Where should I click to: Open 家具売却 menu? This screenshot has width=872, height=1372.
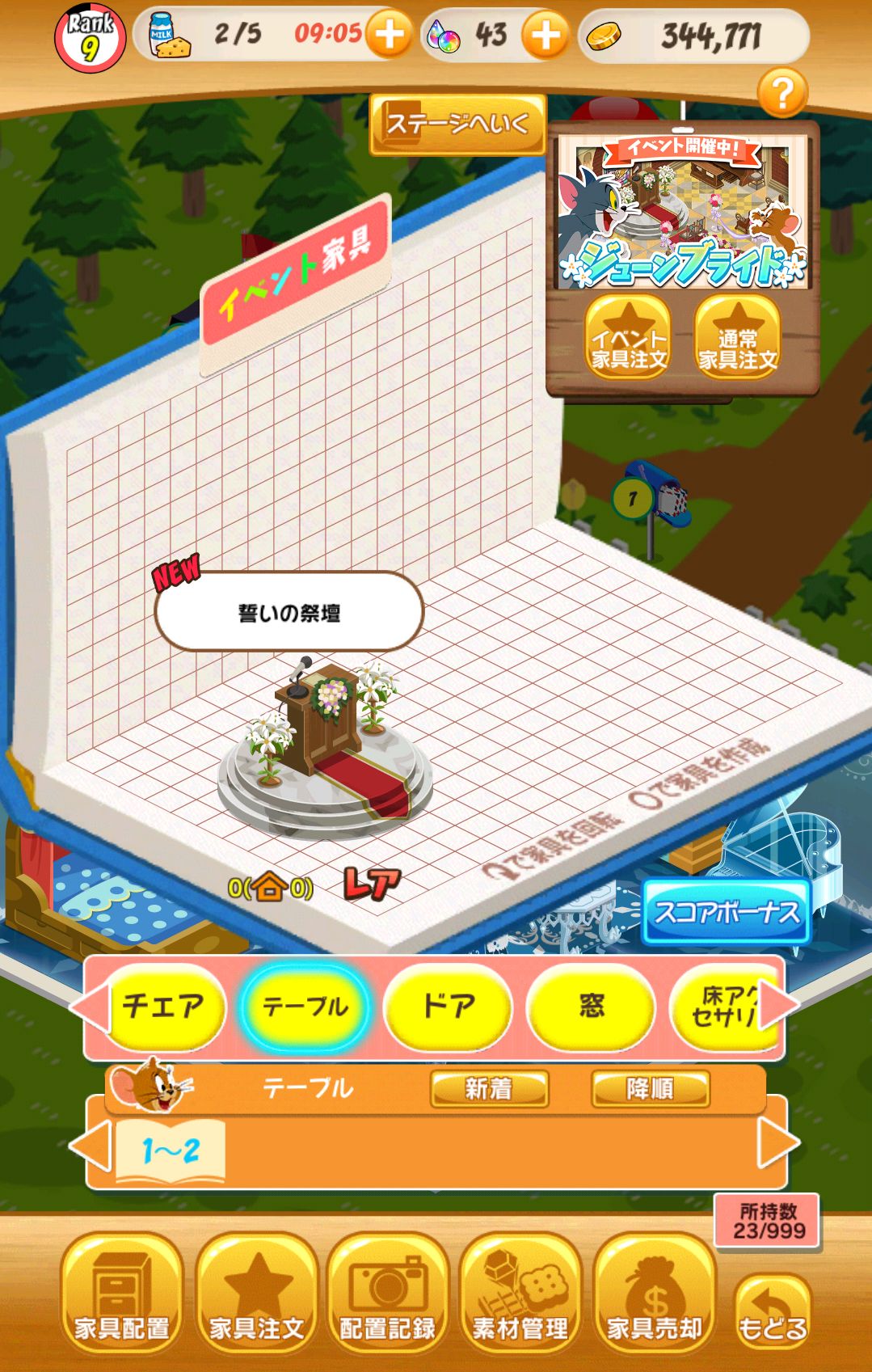click(654, 1294)
